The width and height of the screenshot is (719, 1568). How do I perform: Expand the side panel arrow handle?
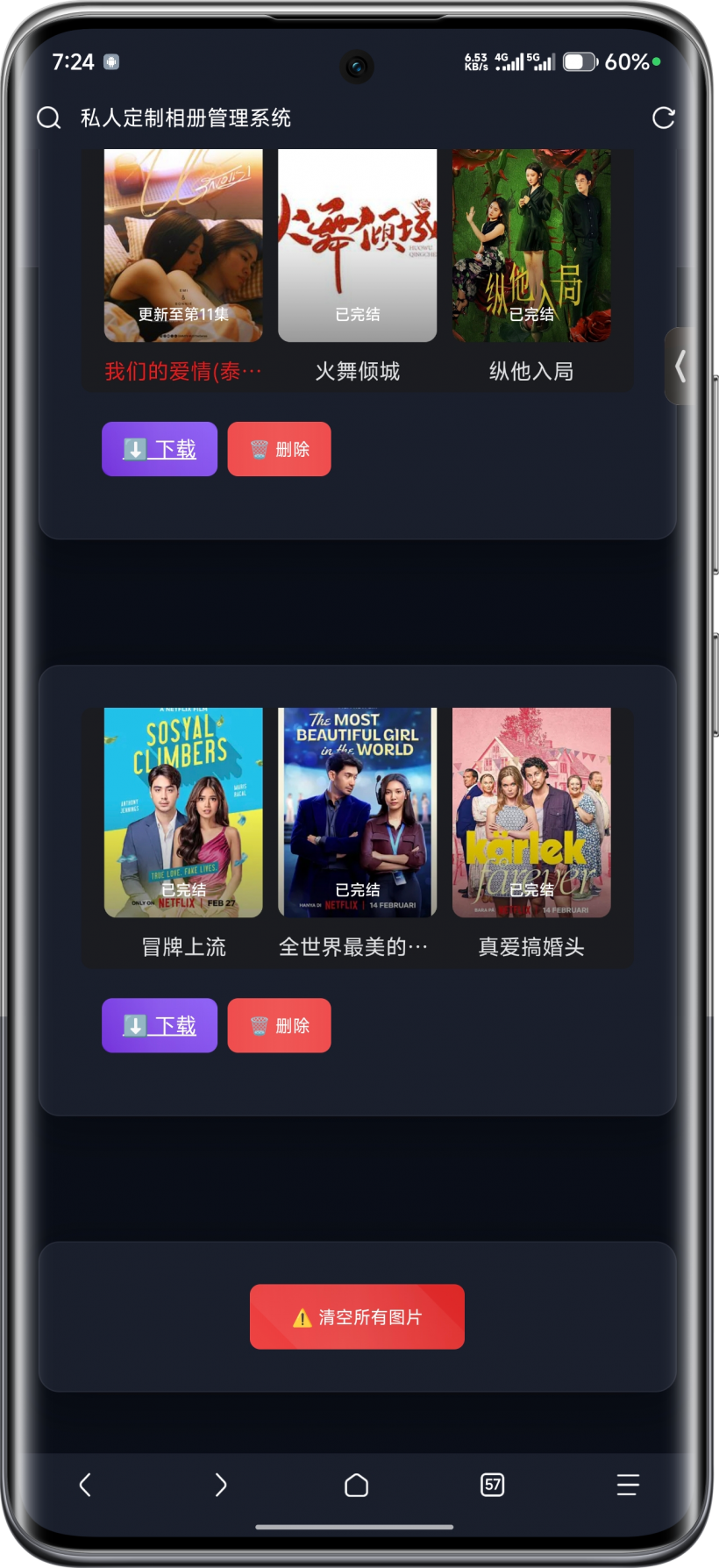click(680, 366)
